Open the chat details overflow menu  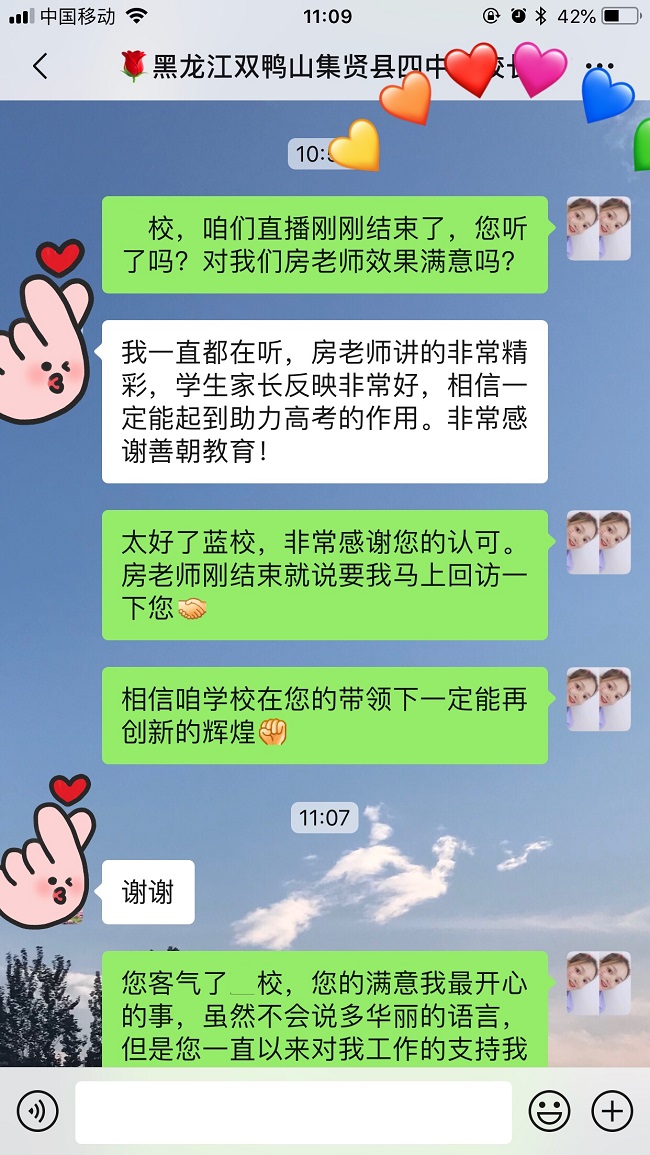599,67
